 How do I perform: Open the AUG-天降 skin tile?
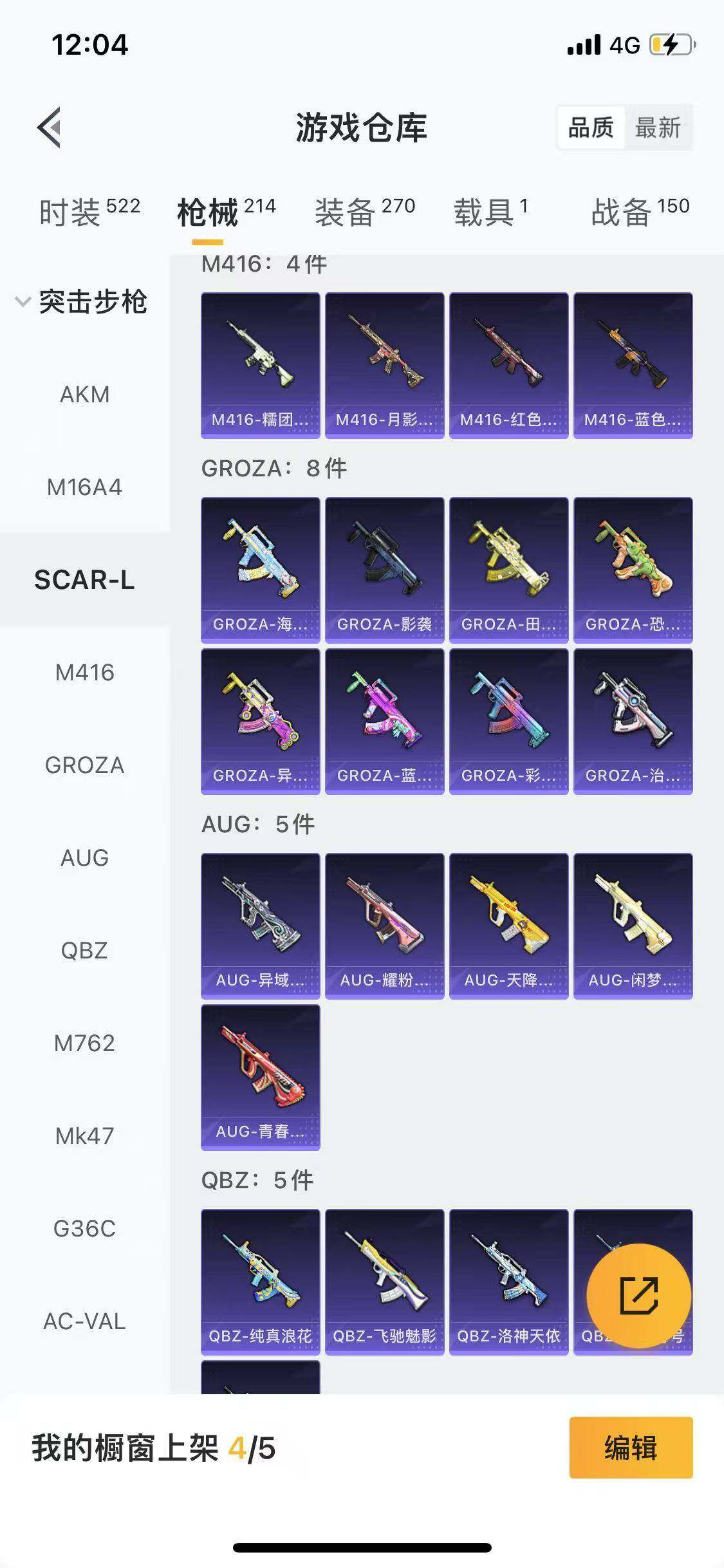click(x=508, y=926)
